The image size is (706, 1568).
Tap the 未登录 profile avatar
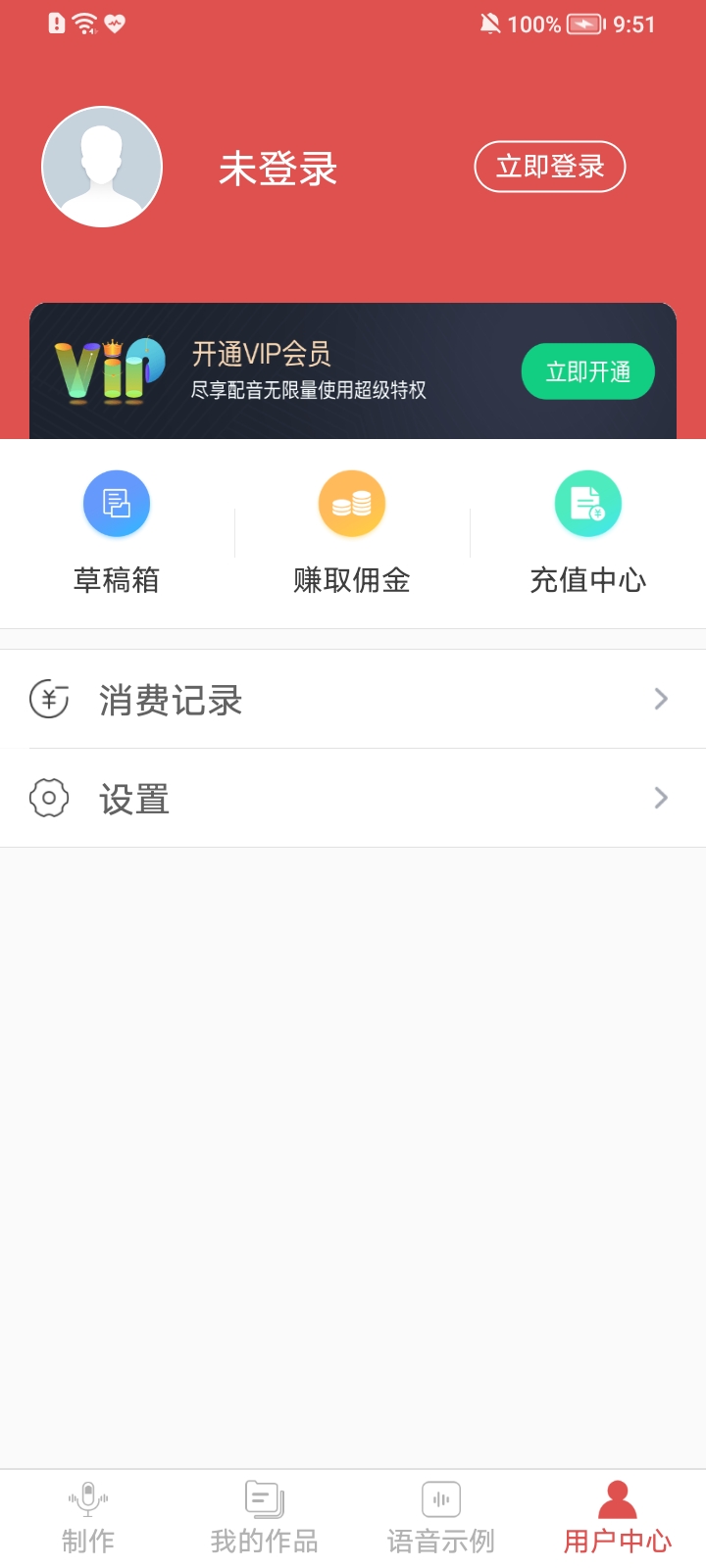(102, 167)
